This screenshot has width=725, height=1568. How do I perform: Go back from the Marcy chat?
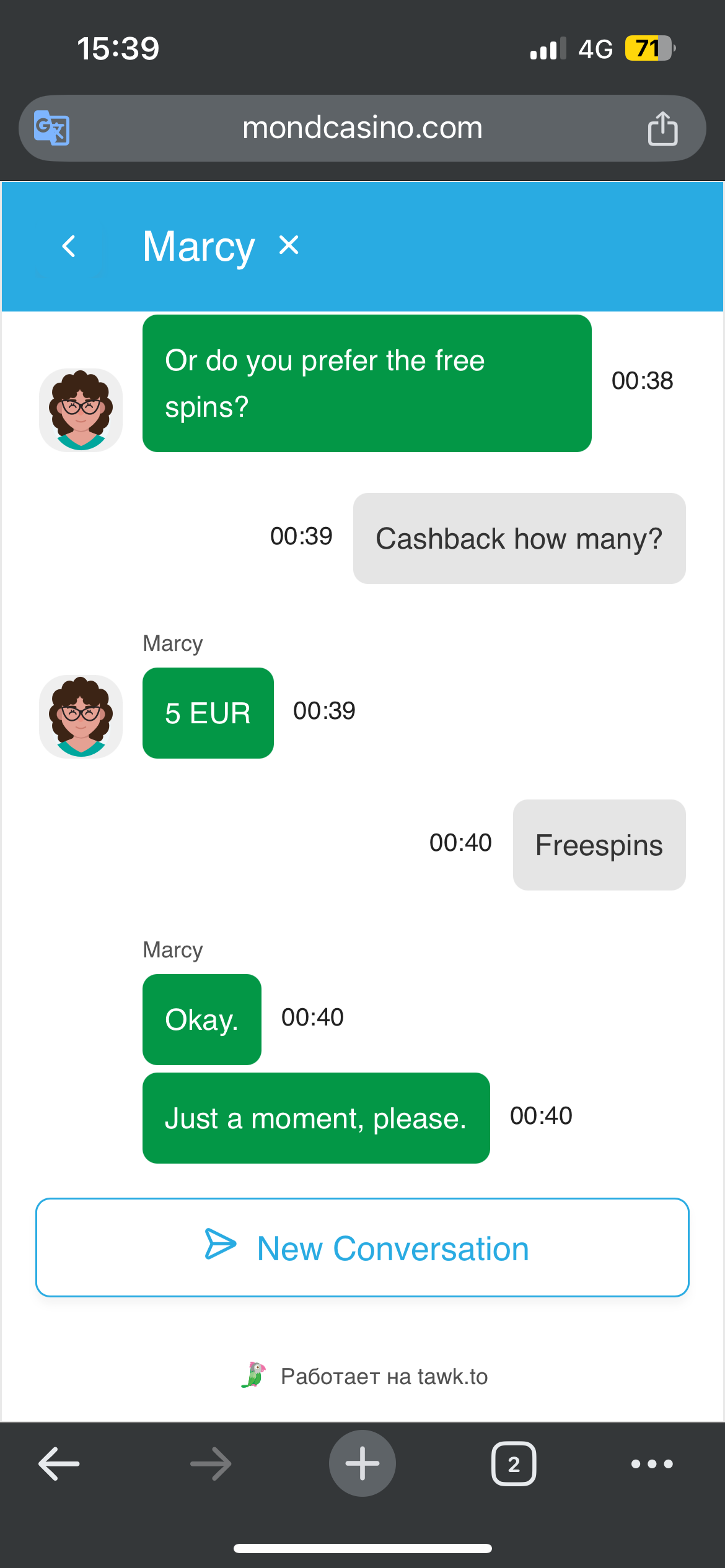[x=69, y=246]
